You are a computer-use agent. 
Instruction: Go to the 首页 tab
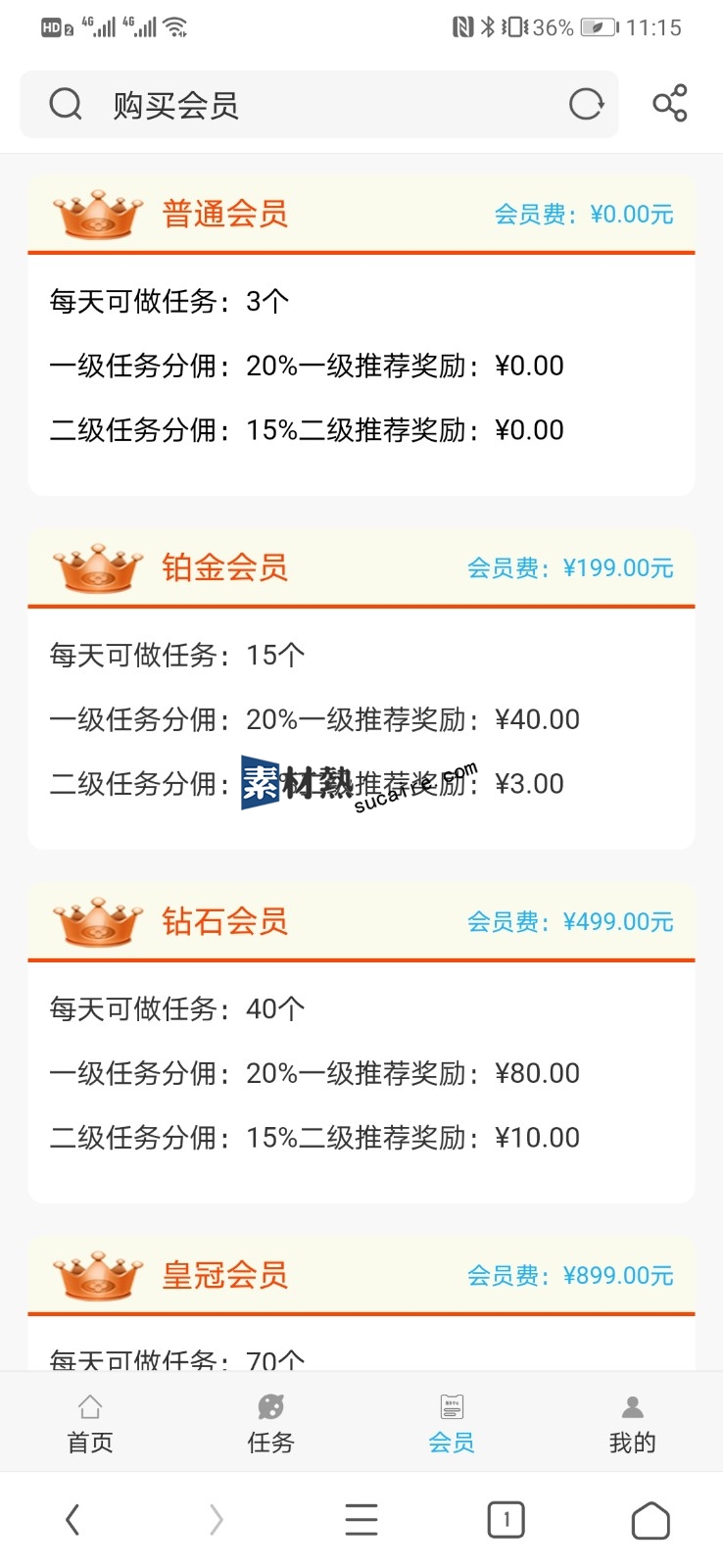[90, 1423]
